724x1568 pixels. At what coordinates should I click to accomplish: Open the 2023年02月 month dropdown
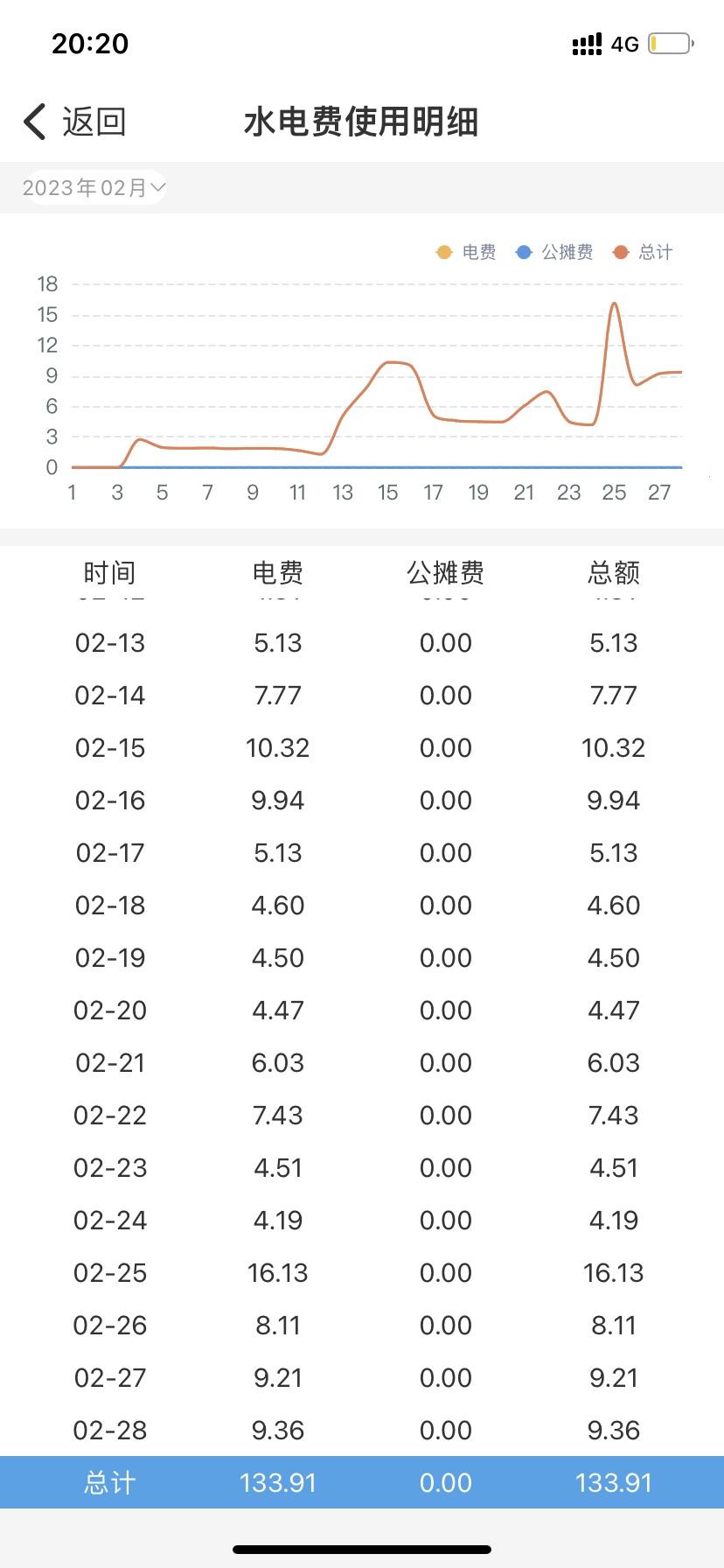click(x=94, y=188)
